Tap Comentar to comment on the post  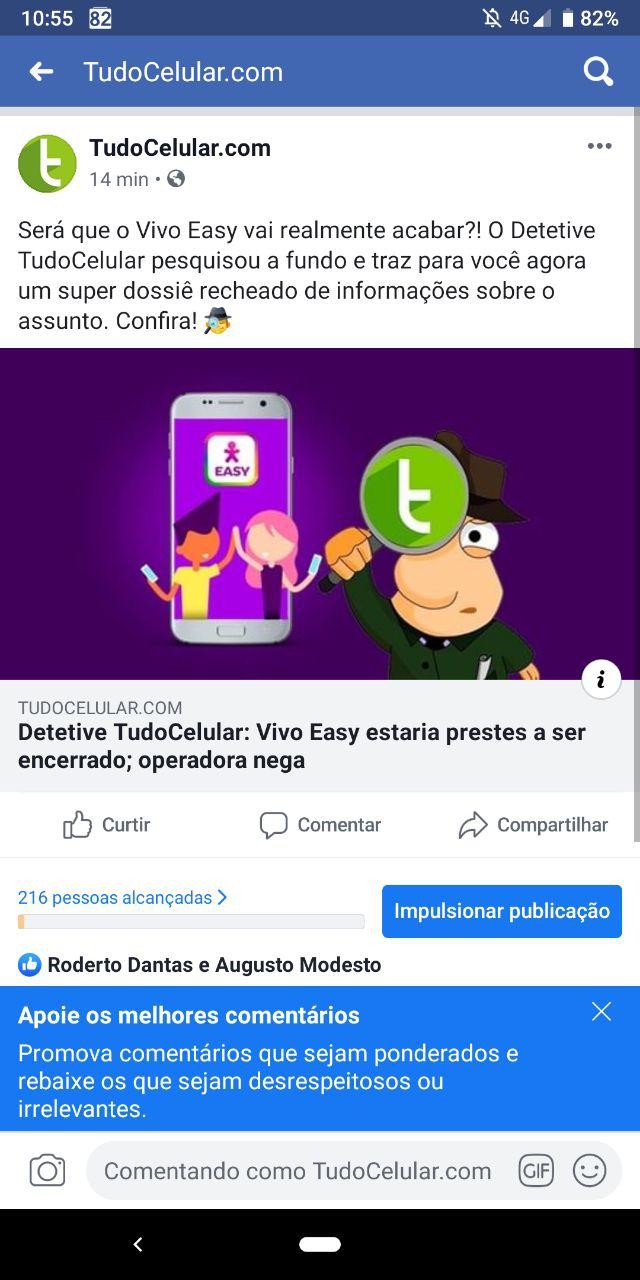point(320,825)
